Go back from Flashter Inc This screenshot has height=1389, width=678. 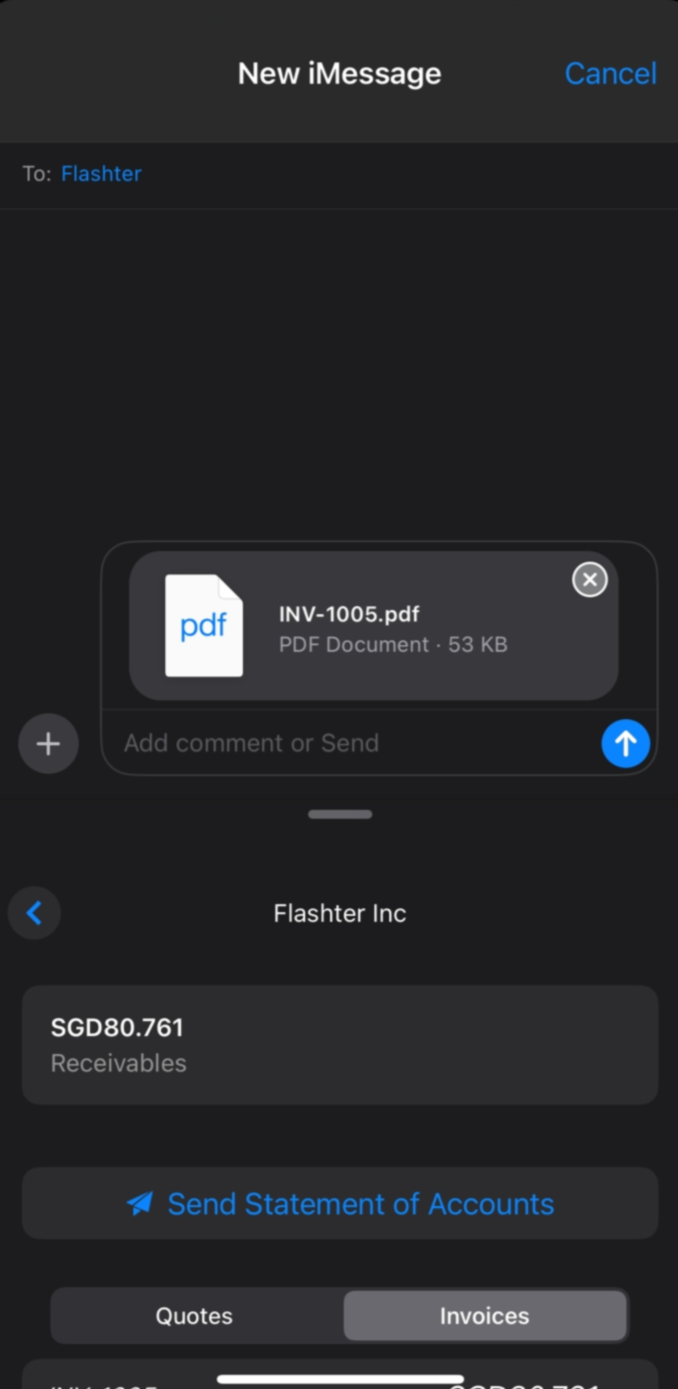(x=35, y=912)
